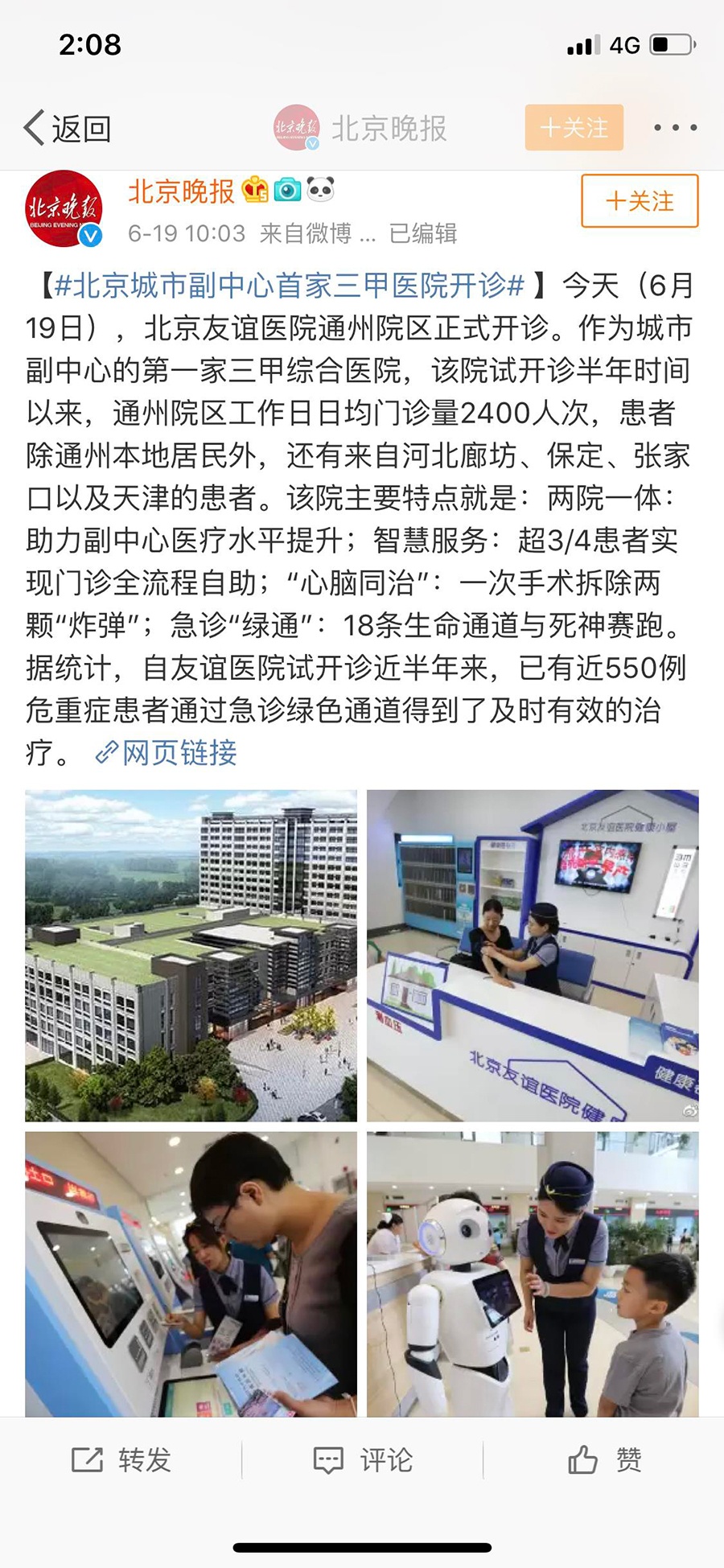Open 北京晚报 profile avatar beside the post
Screen dimensions: 724x1568
tap(64, 209)
